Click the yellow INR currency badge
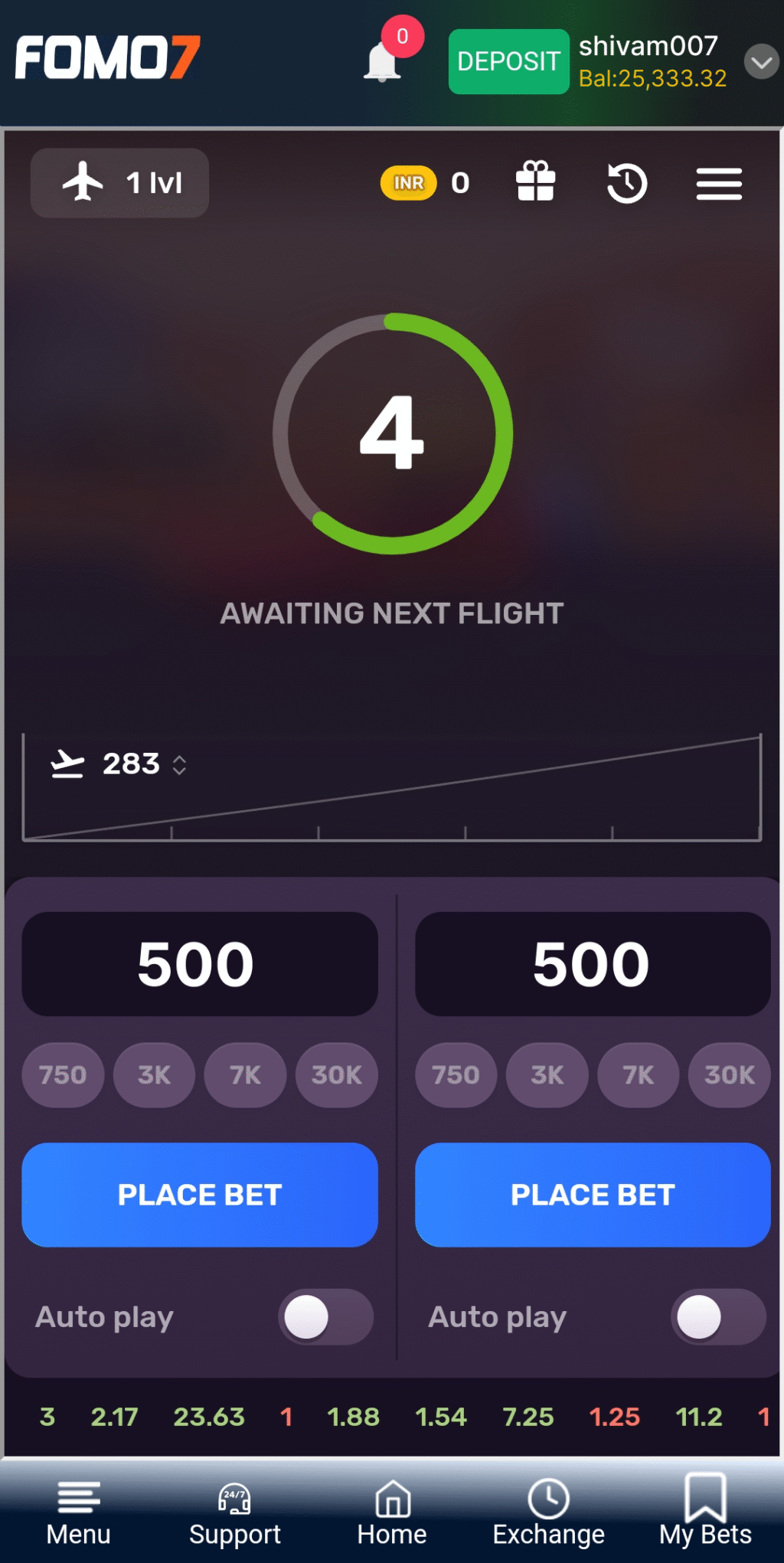This screenshot has width=784, height=1563. [x=408, y=183]
